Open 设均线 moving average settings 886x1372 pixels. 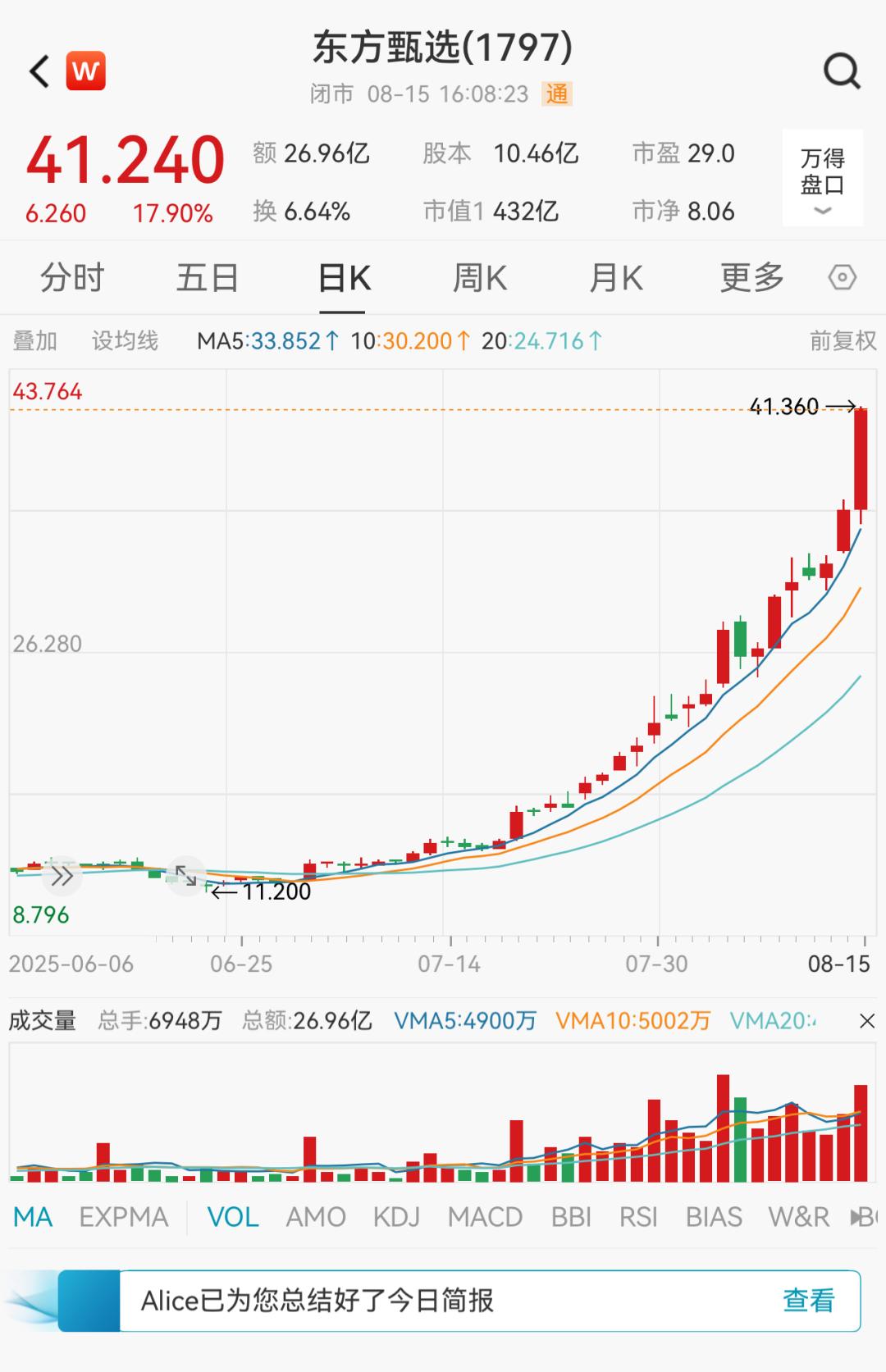(125, 340)
